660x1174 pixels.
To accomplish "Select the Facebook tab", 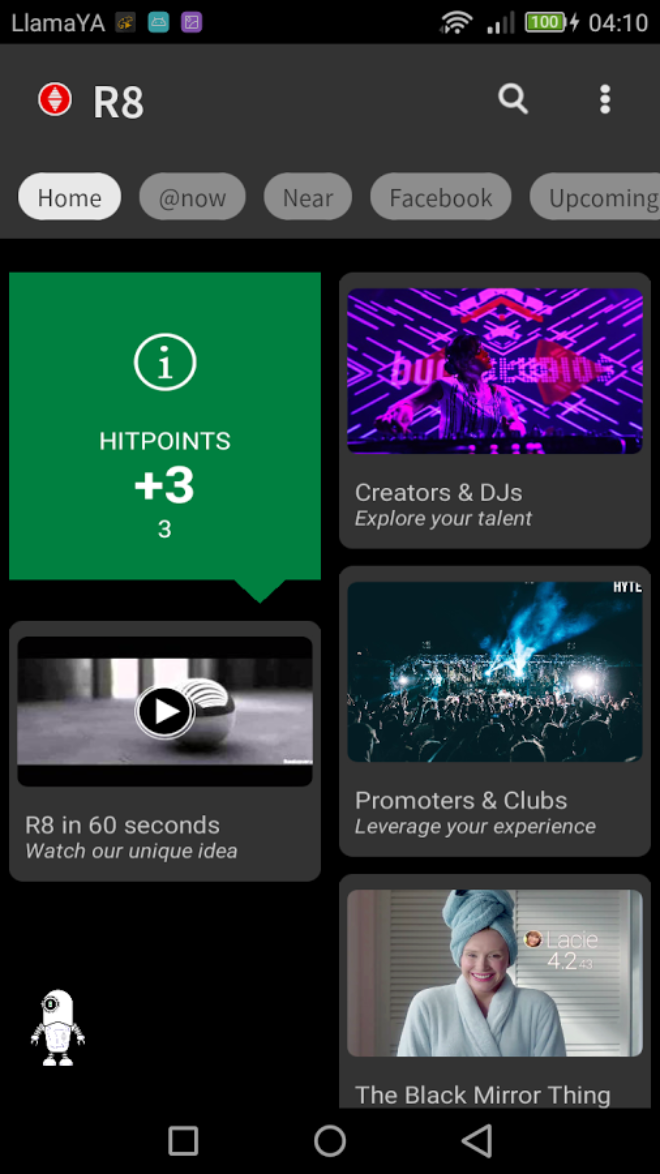I will coord(440,198).
